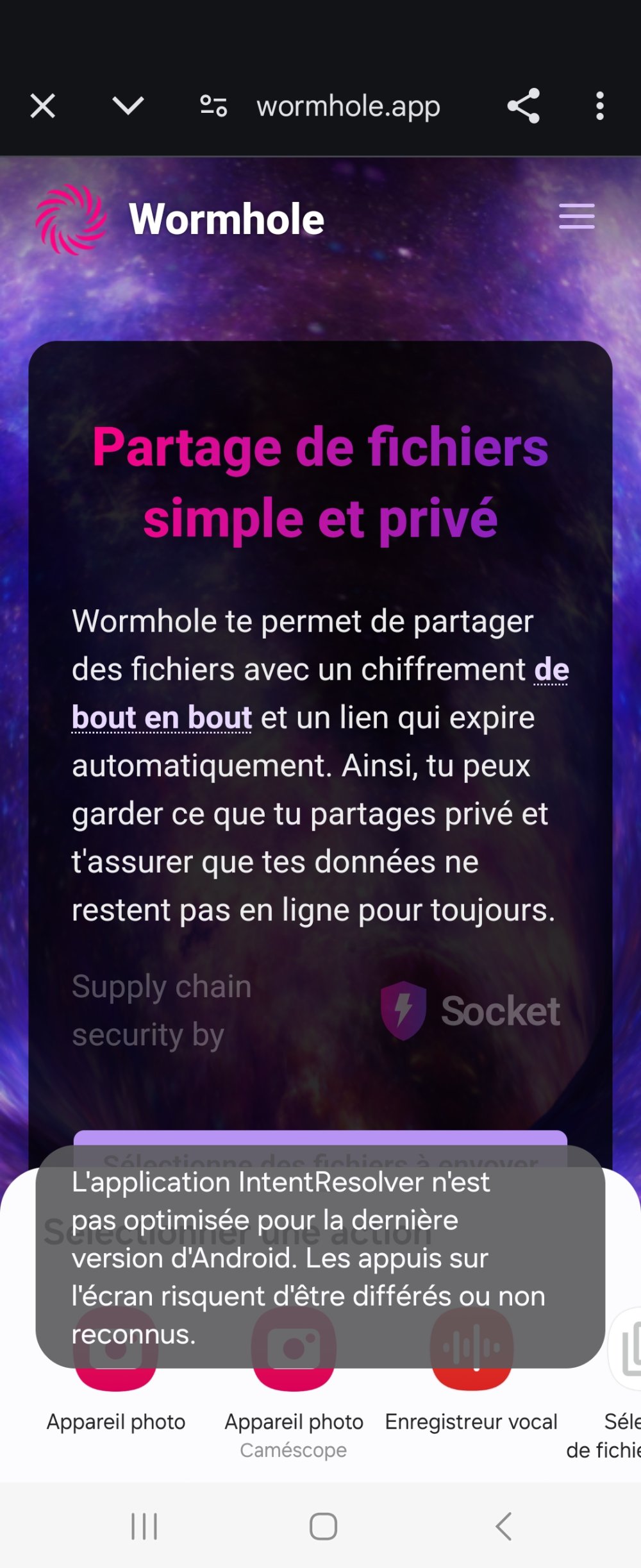The image size is (641, 1568).
Task: Minimize the tab with the down chevron
Action: [x=128, y=106]
